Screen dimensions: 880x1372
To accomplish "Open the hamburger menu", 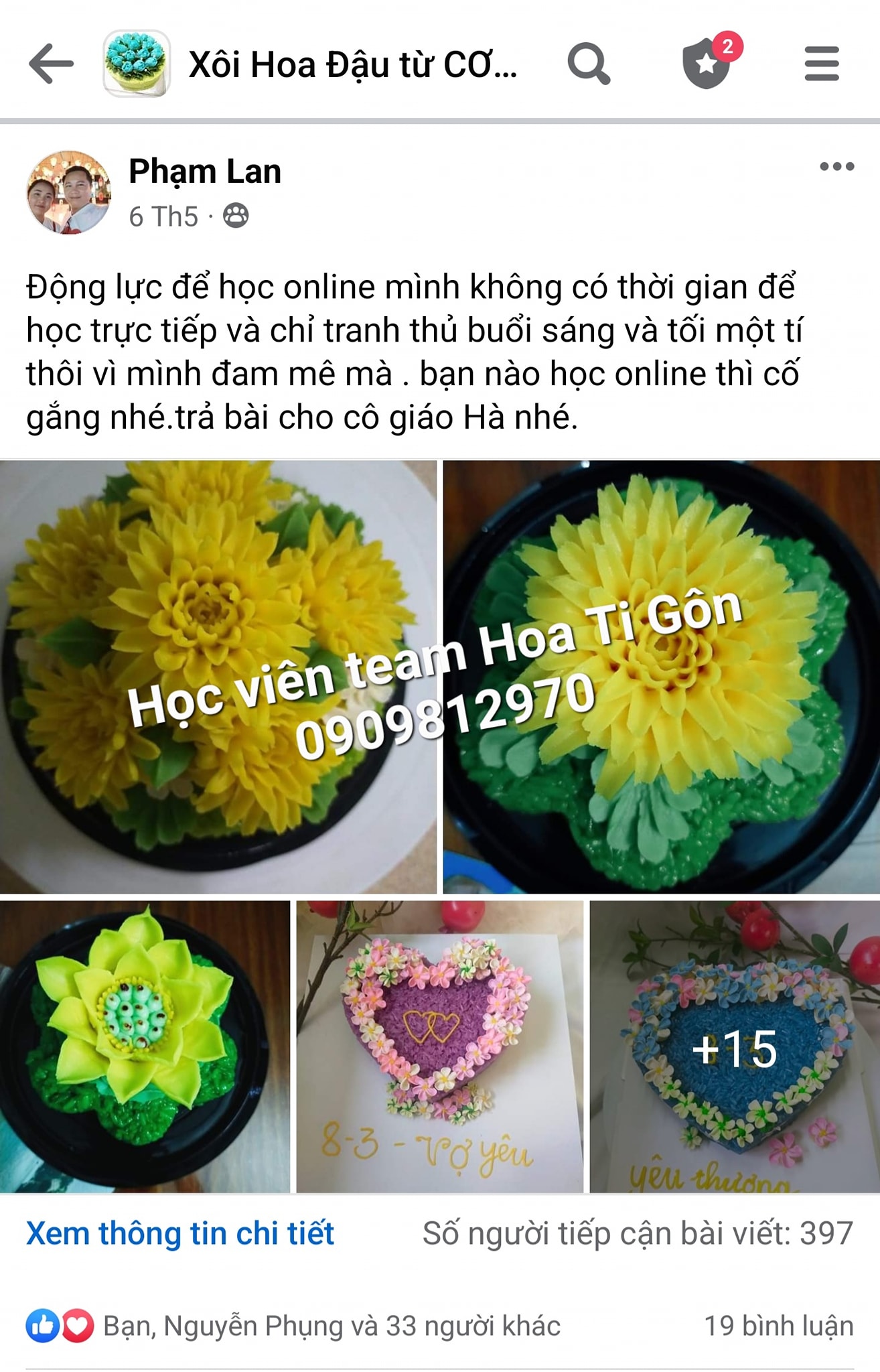I will 821,64.
